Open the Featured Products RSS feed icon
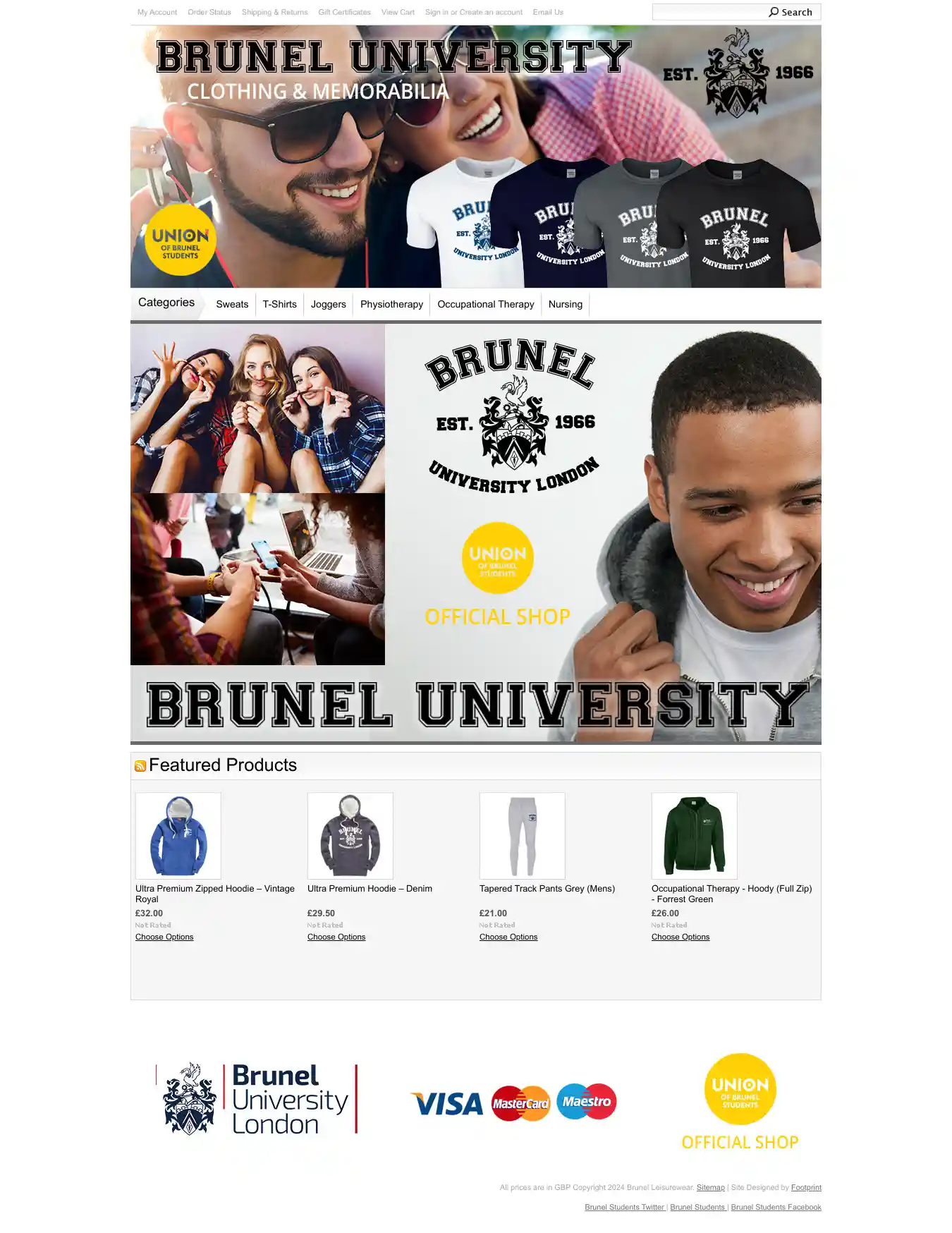 pos(140,766)
